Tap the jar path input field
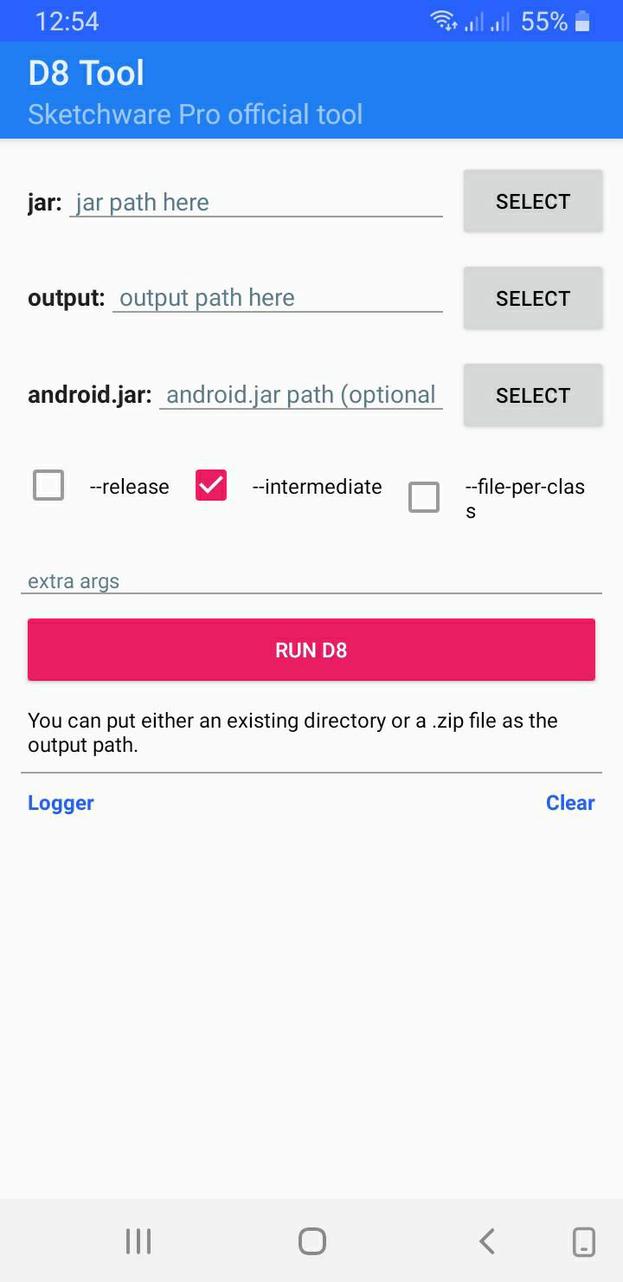 click(255, 202)
